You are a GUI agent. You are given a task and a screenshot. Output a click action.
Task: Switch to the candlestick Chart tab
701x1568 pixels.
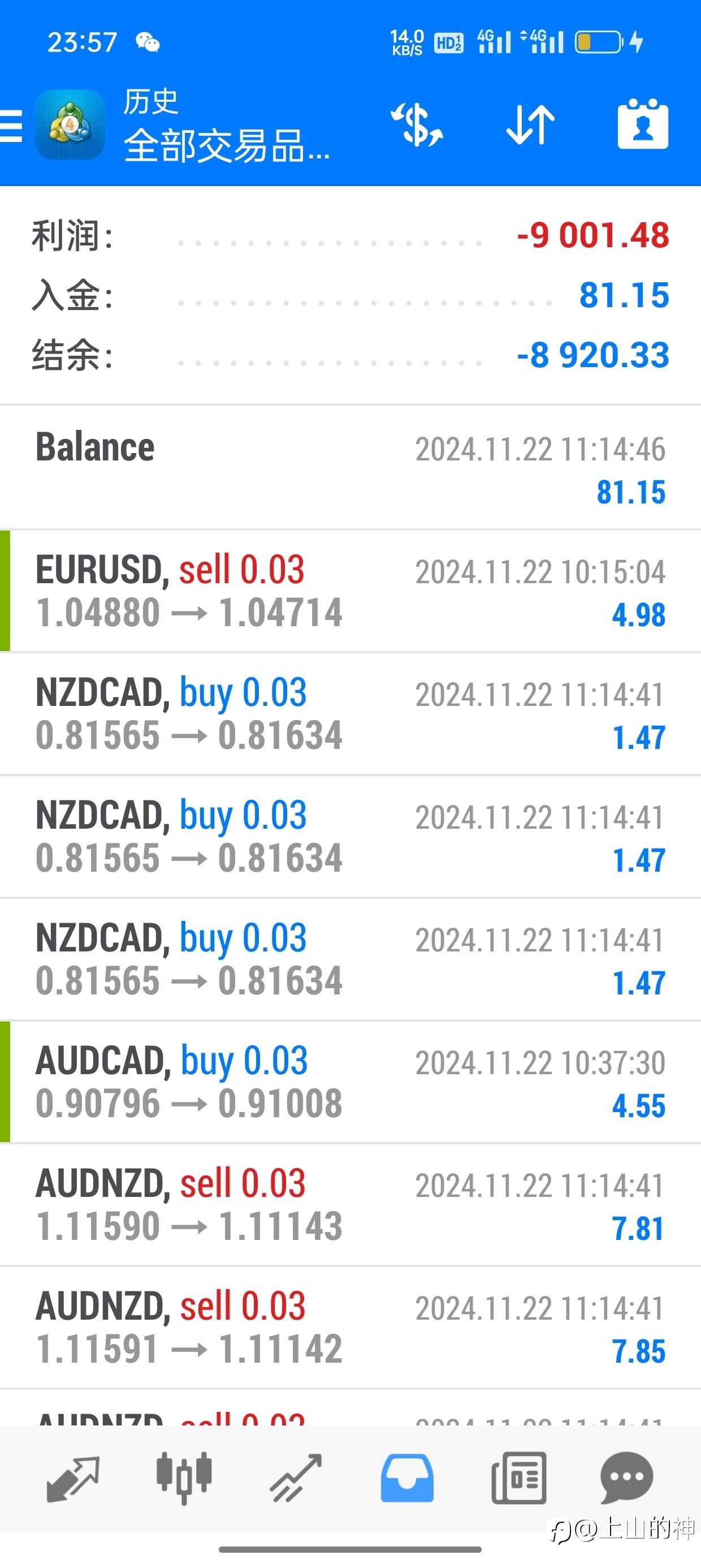[x=184, y=1478]
